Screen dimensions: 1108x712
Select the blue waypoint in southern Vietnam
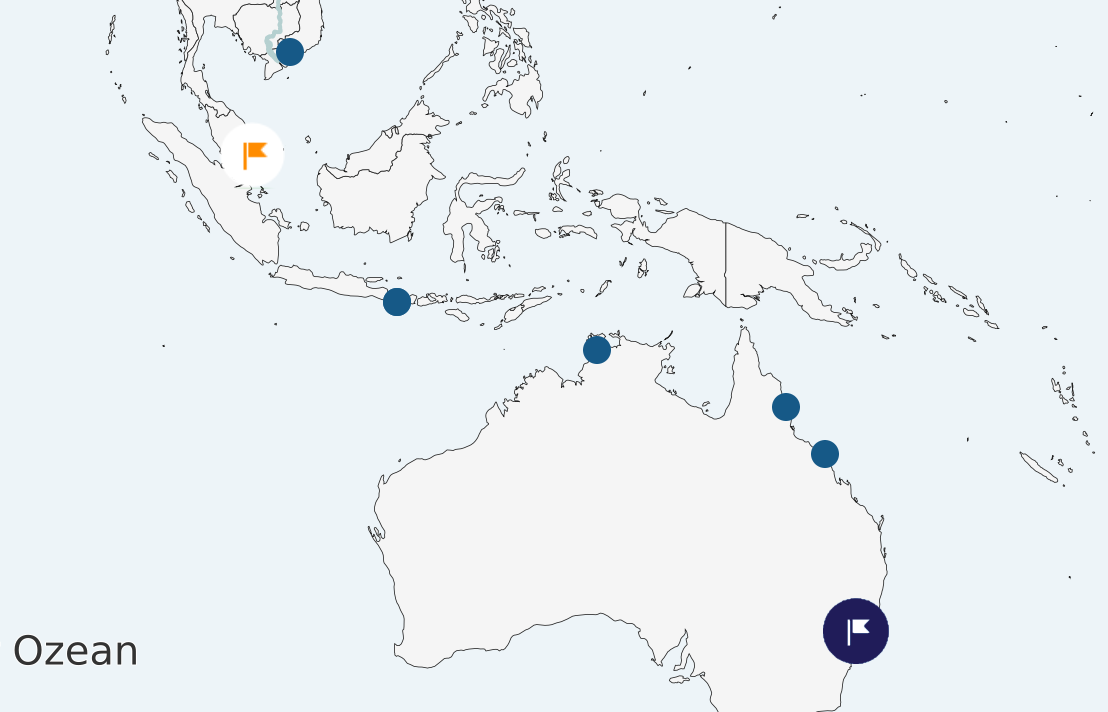click(290, 51)
